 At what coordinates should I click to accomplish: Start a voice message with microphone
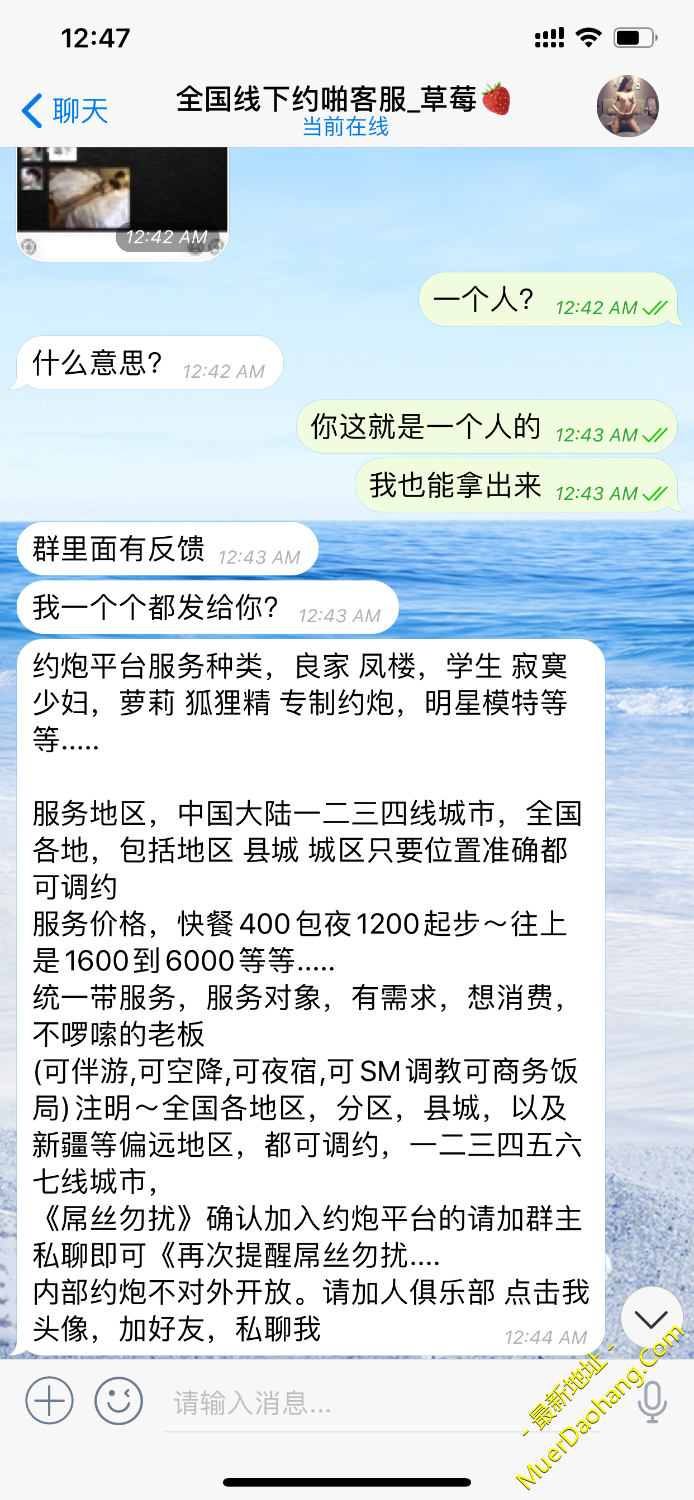pos(652,1402)
